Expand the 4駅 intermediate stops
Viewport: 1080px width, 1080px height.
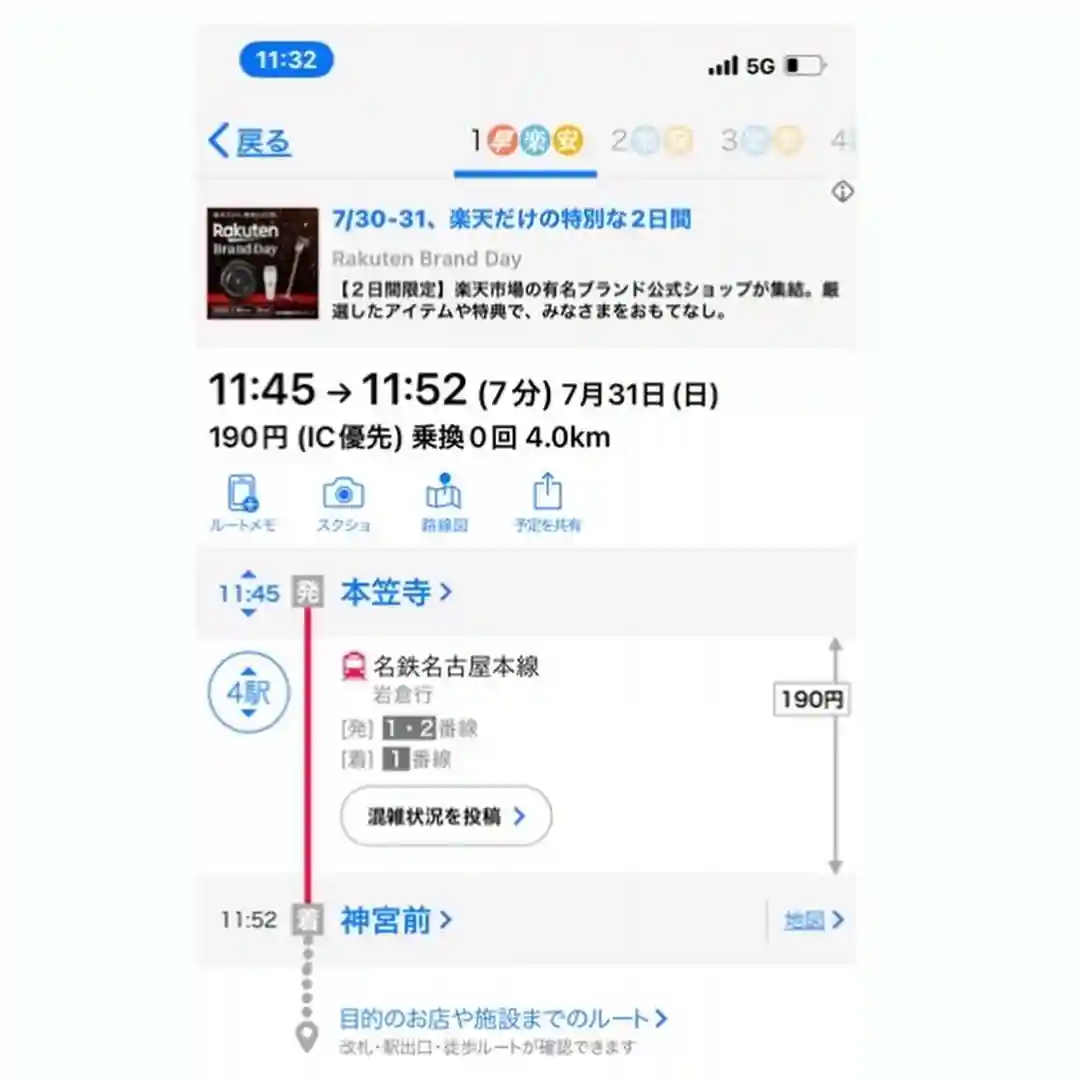coord(249,692)
